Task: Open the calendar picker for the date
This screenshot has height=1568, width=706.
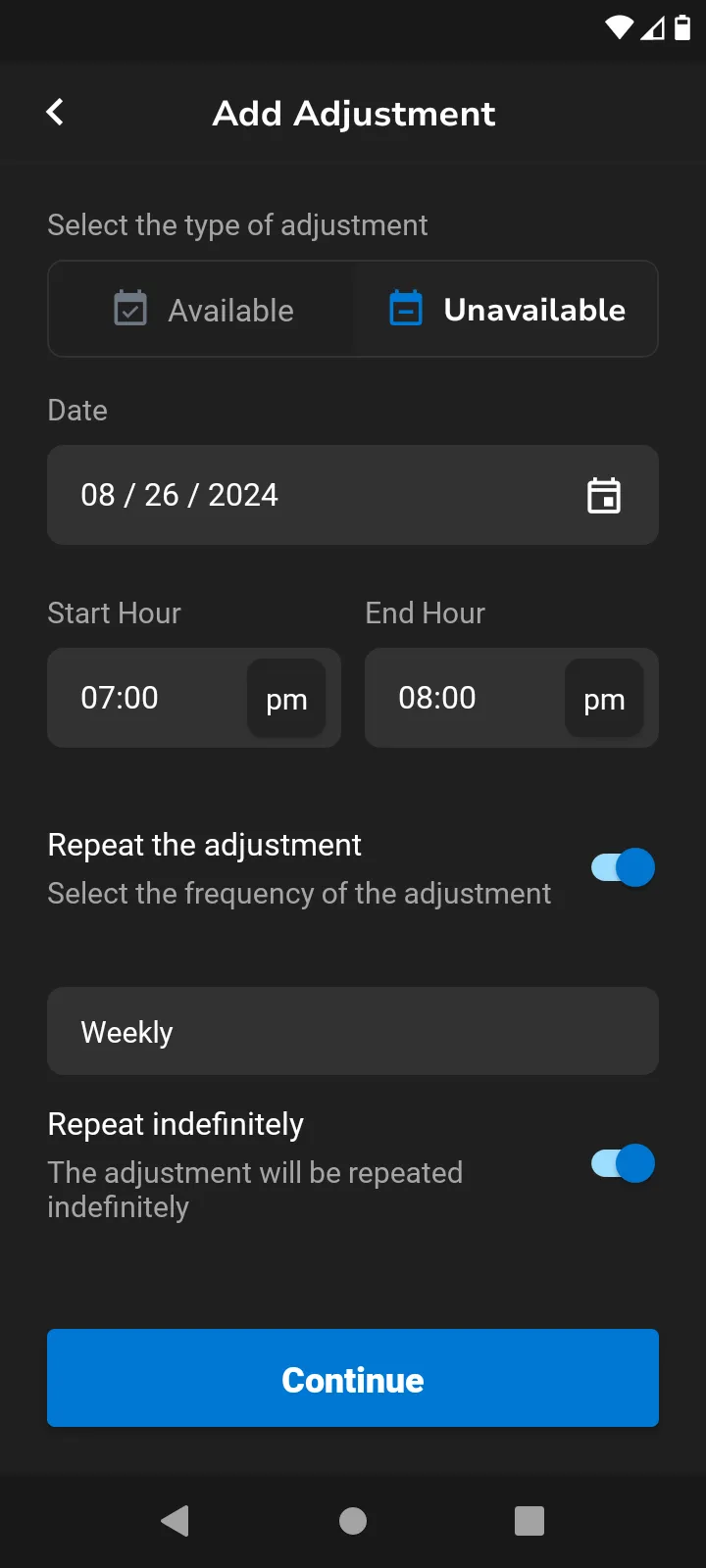Action: click(603, 496)
